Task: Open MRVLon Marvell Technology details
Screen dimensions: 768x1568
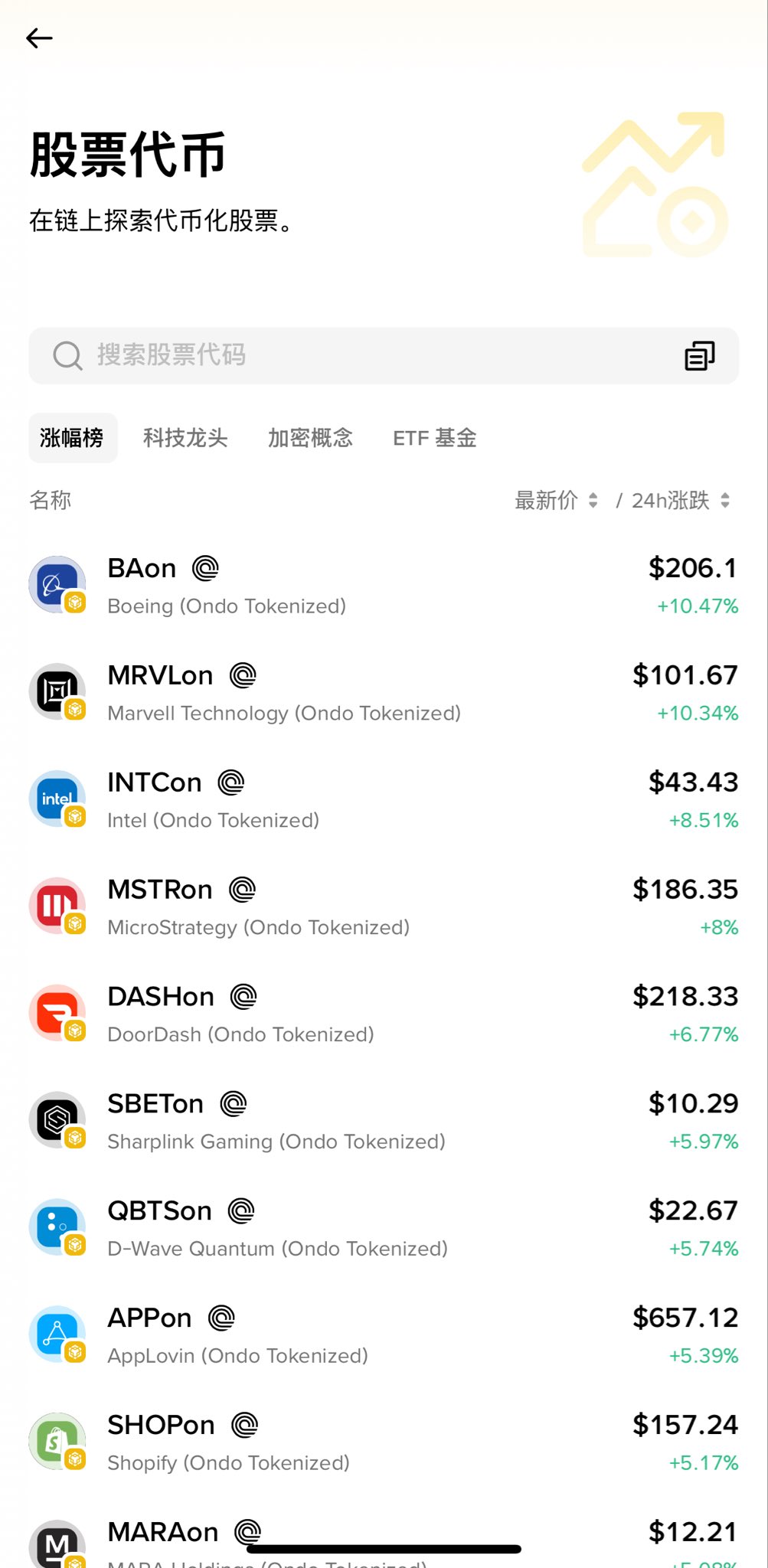Action: (383, 694)
